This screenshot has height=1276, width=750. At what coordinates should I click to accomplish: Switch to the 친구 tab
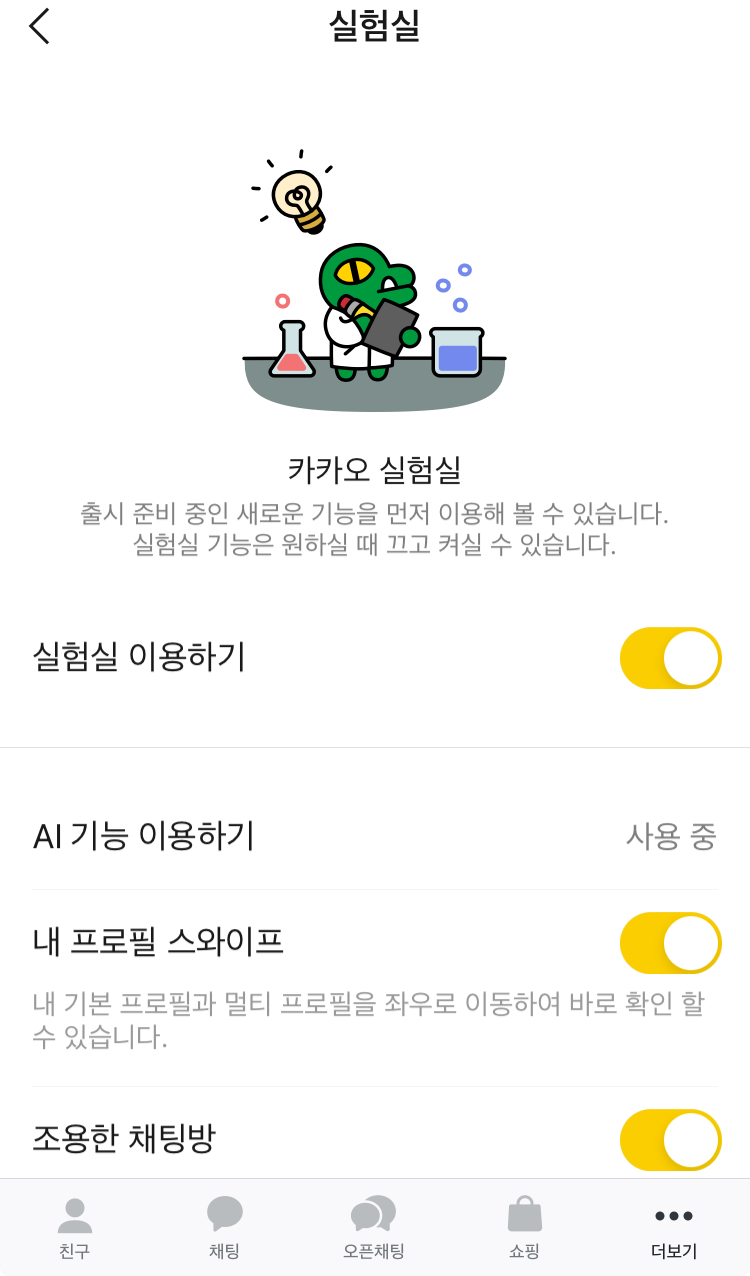(x=75, y=1227)
